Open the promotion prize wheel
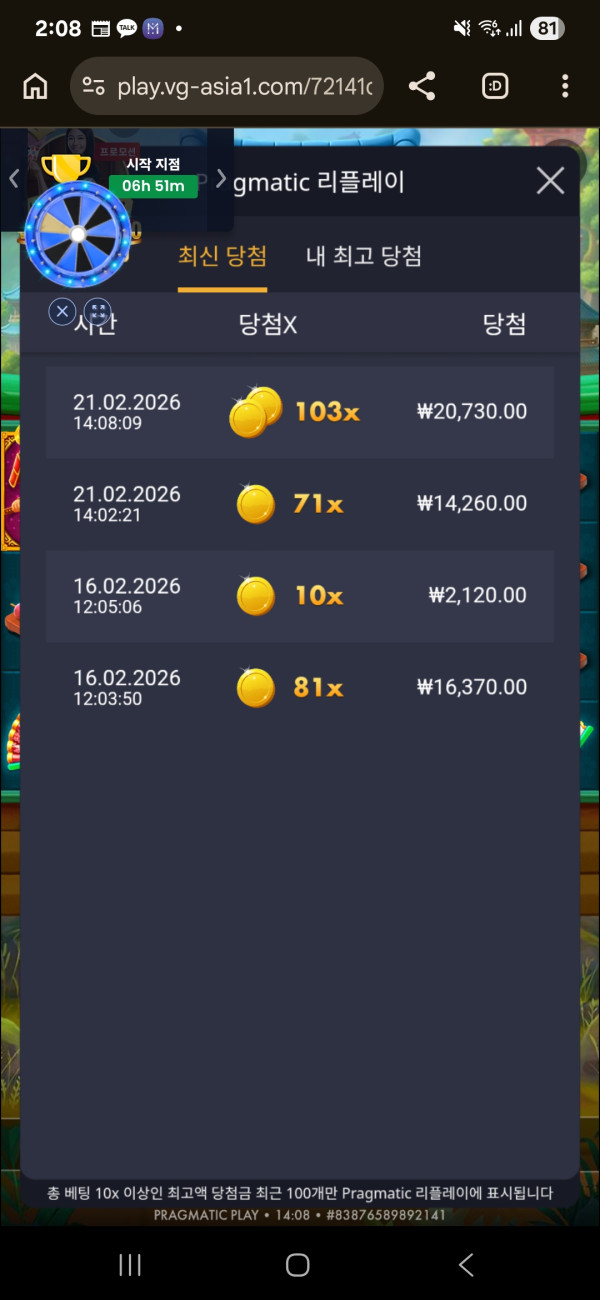600x1300 pixels. (x=78, y=234)
